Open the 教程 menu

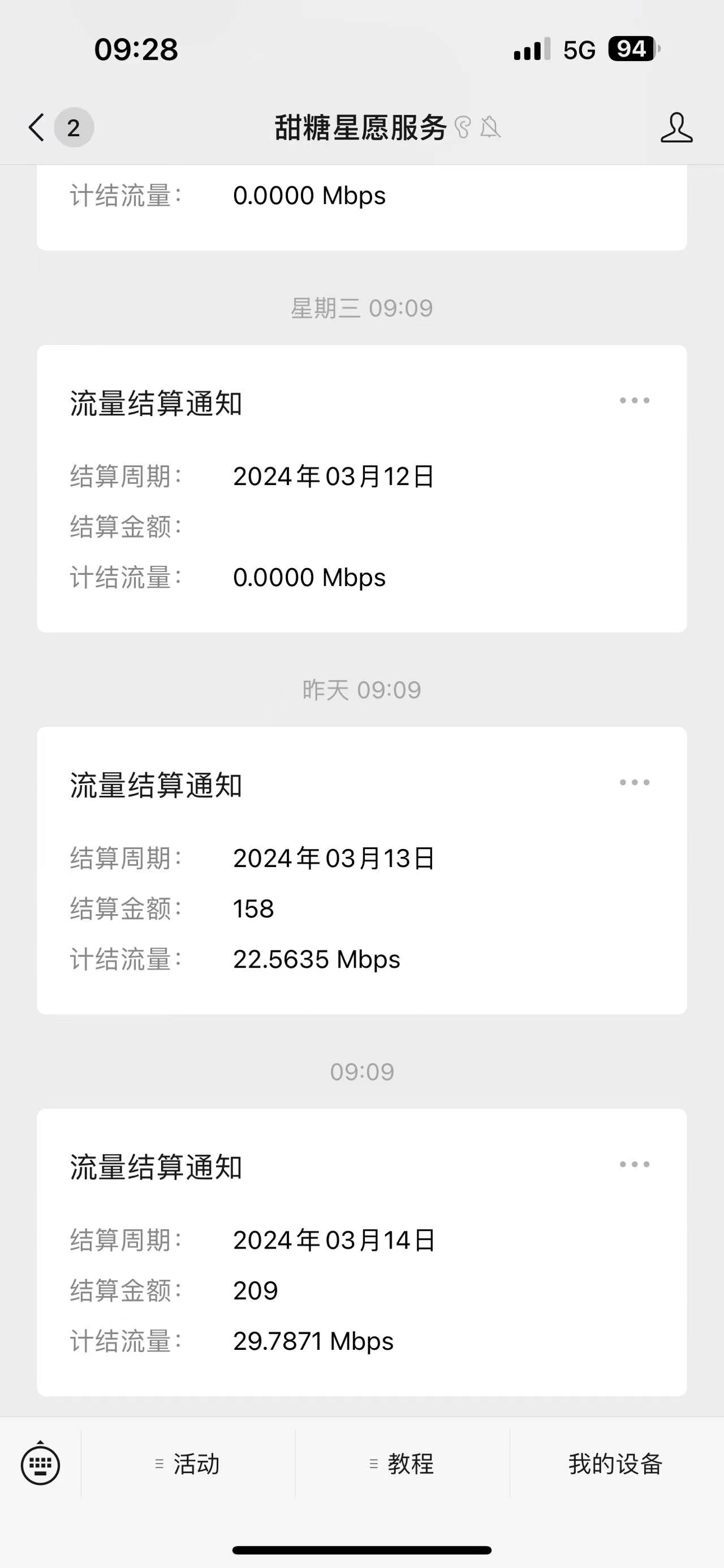coord(403,1464)
